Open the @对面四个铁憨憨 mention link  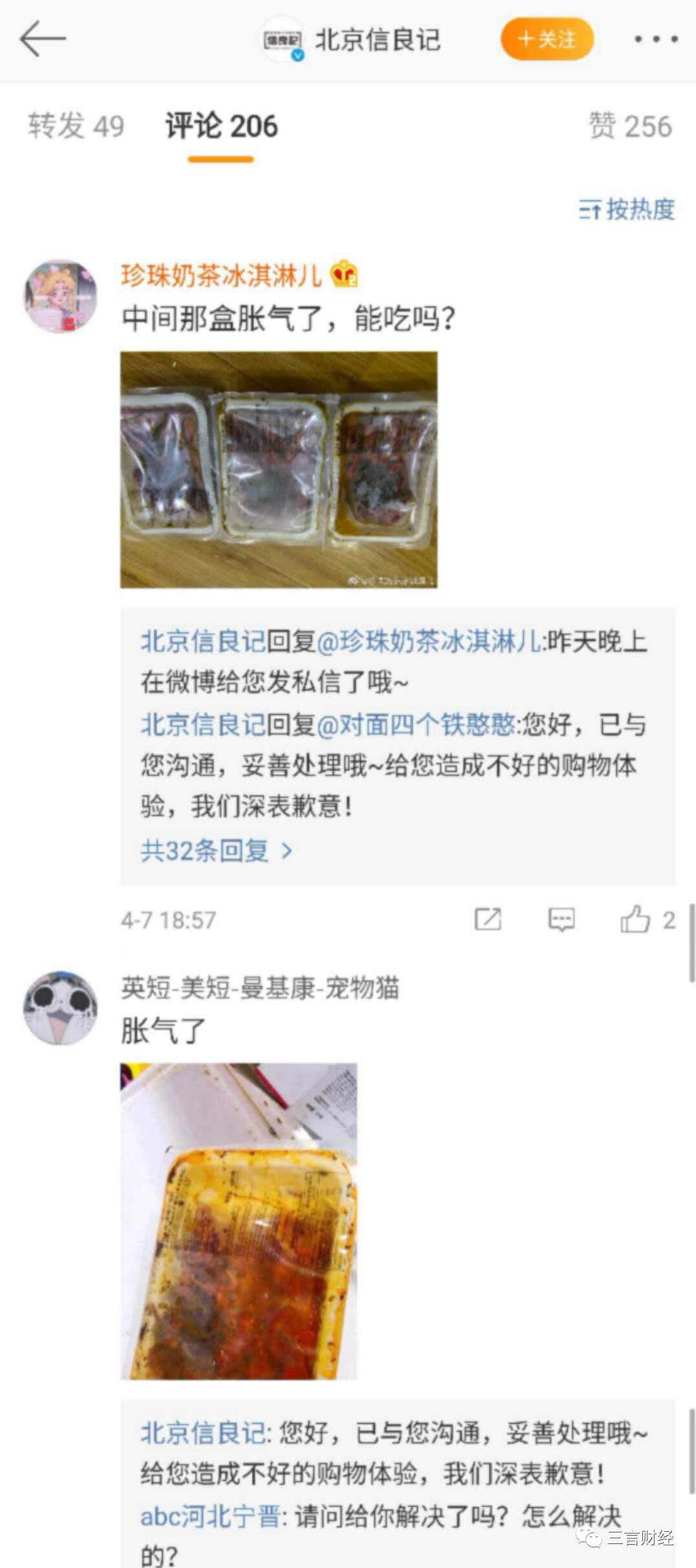[x=416, y=725]
